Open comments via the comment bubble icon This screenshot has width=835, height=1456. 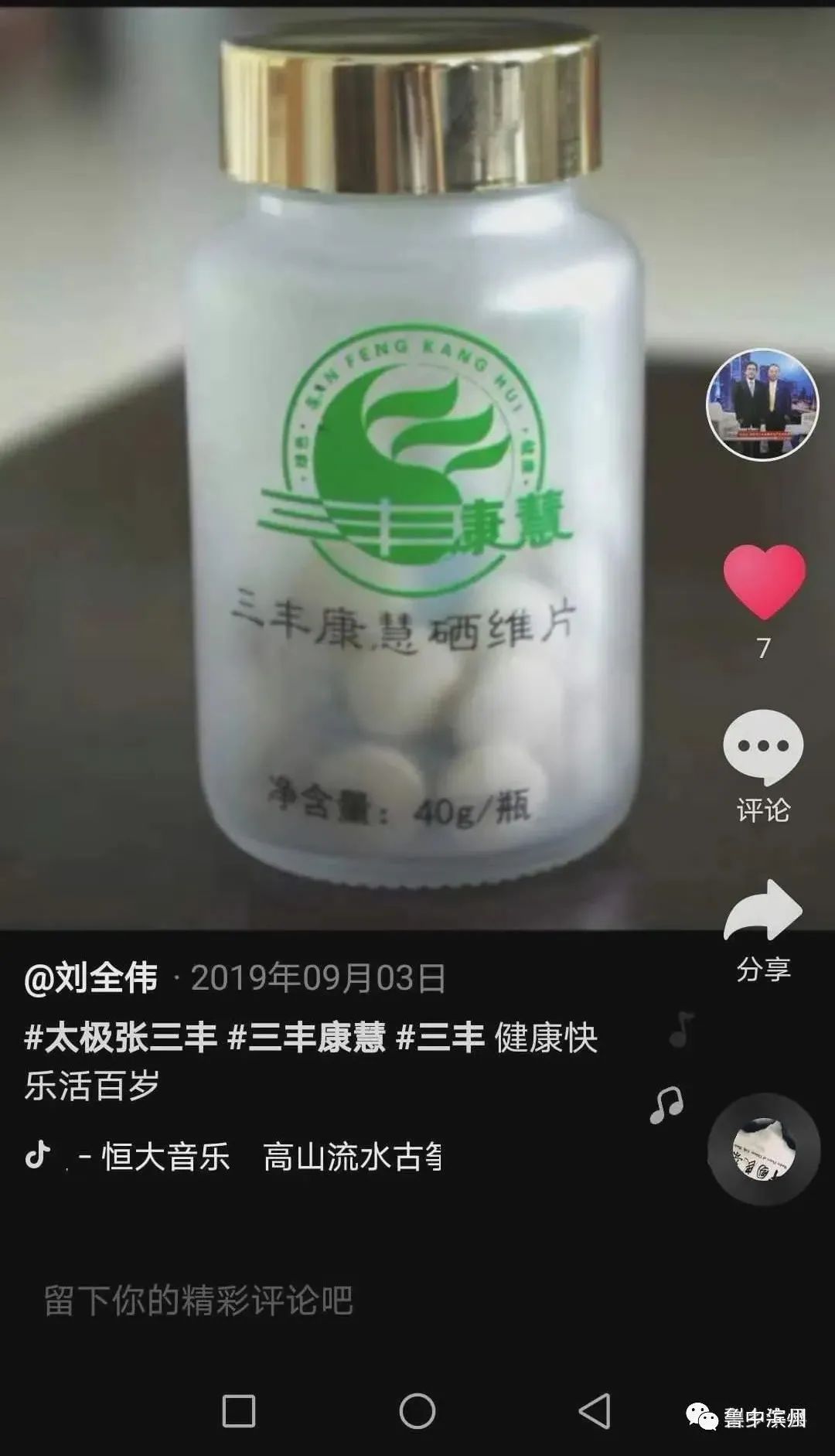(762, 746)
